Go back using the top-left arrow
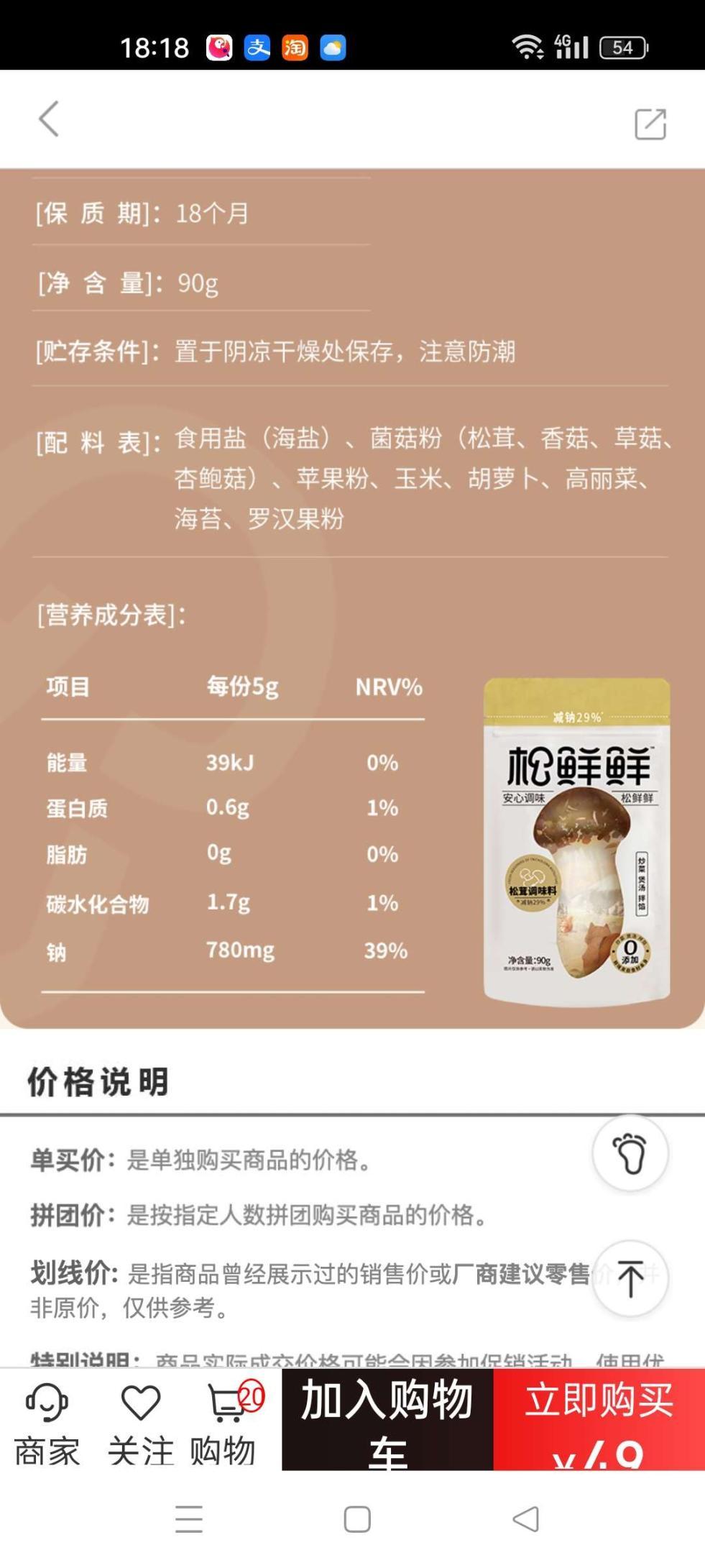 point(49,119)
